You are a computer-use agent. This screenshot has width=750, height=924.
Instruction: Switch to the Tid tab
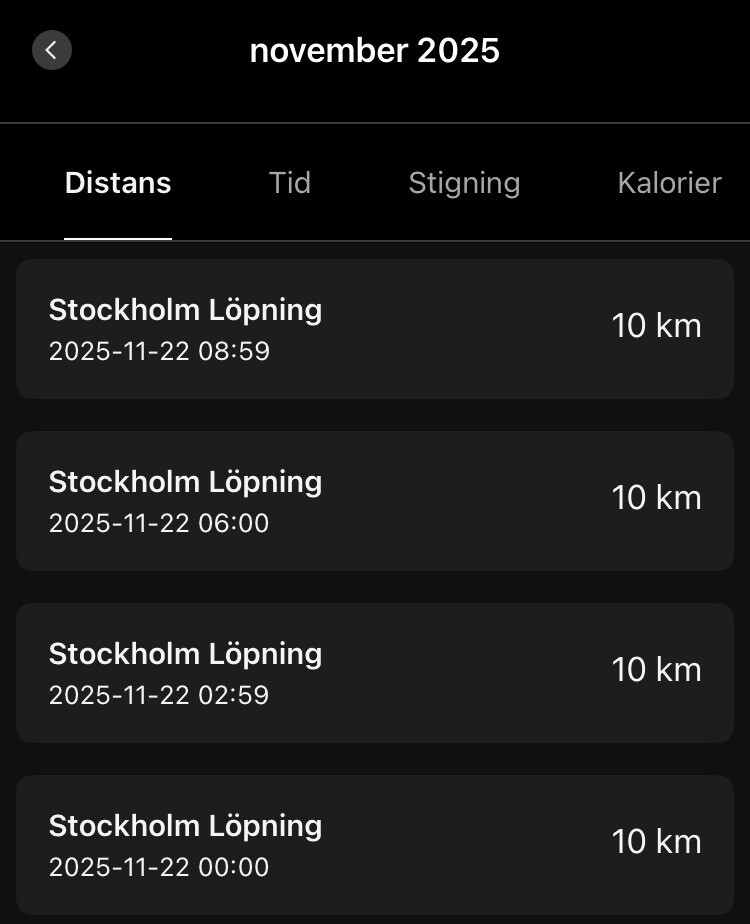289,183
